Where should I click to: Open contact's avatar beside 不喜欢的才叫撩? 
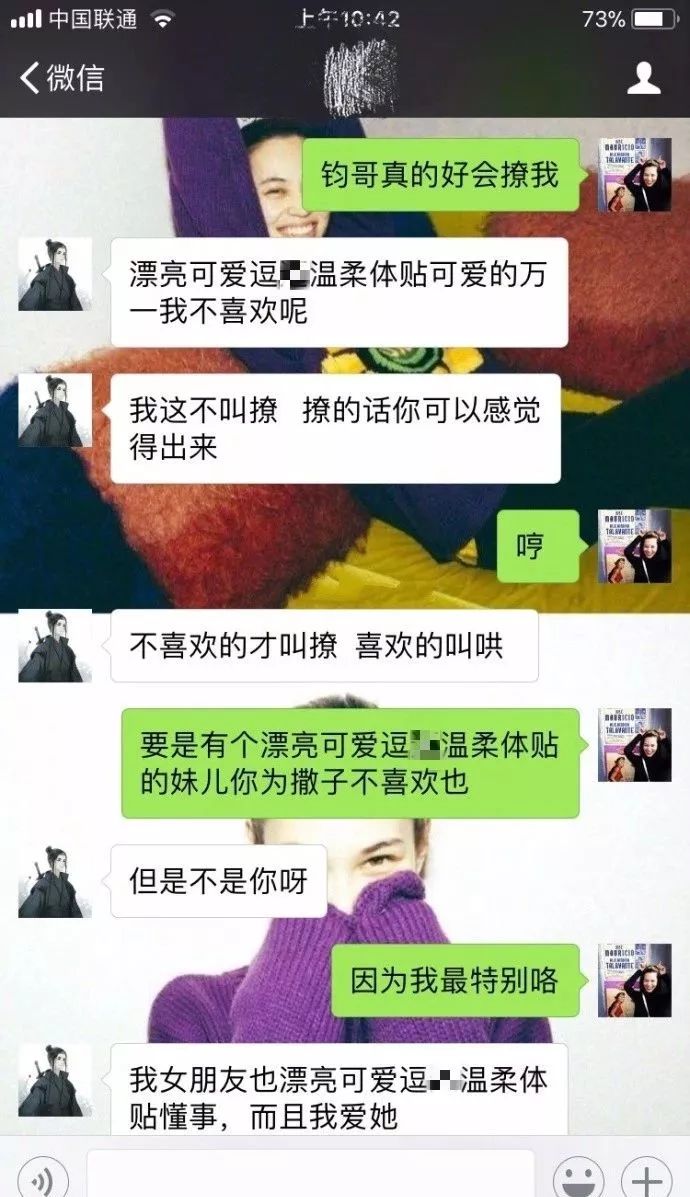[x=55, y=646]
